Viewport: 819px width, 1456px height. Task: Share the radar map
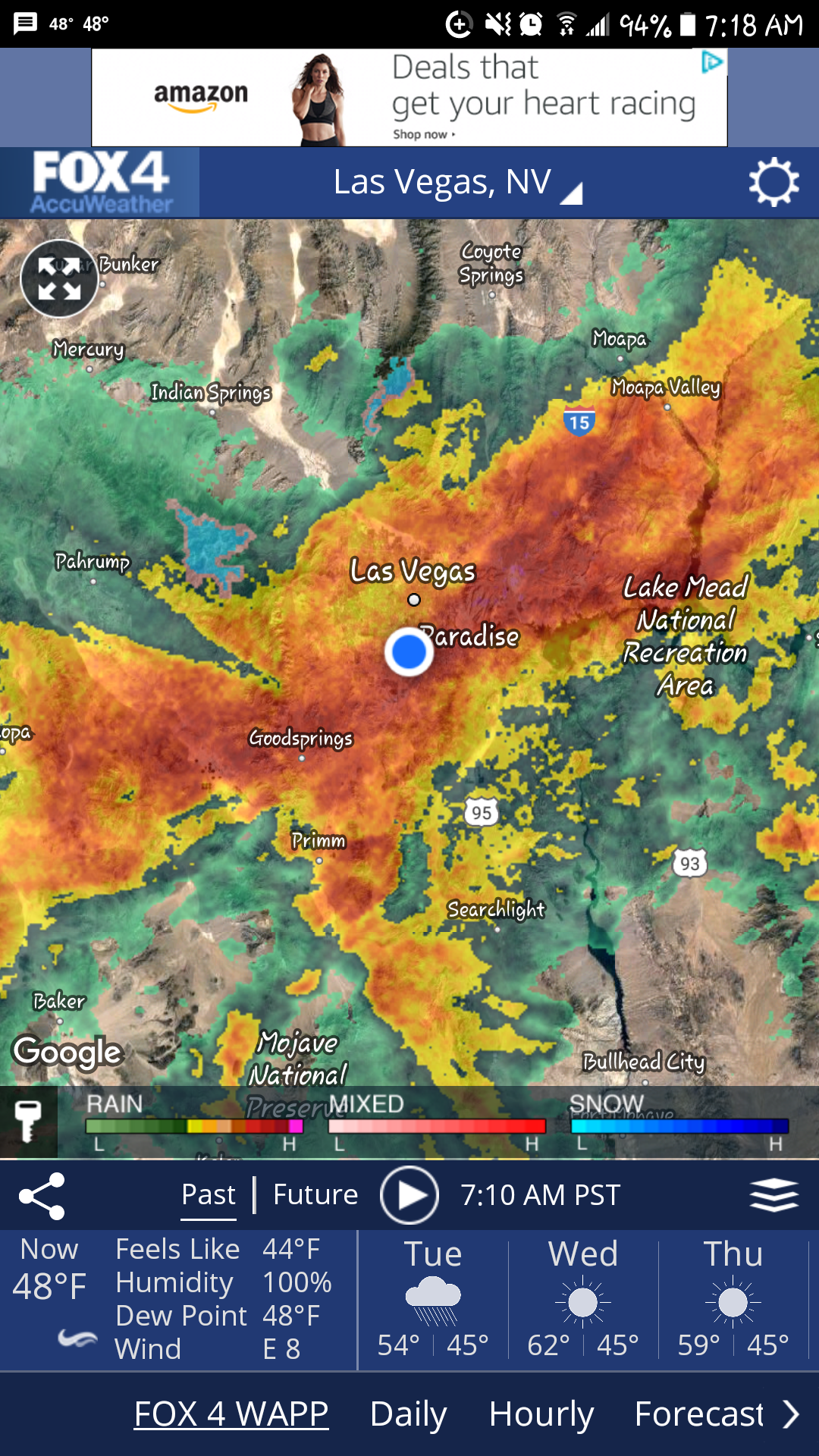click(42, 1196)
